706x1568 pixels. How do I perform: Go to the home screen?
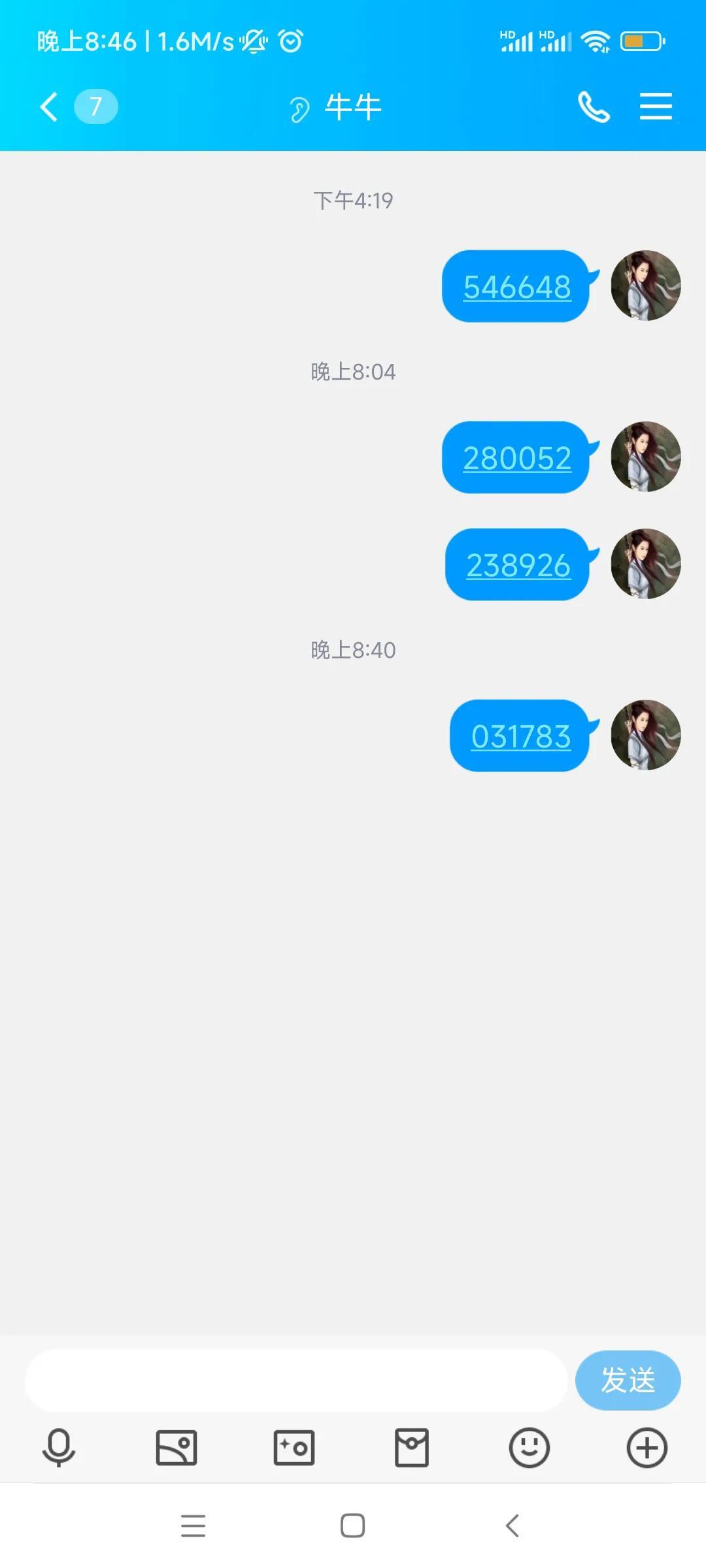(x=353, y=1526)
